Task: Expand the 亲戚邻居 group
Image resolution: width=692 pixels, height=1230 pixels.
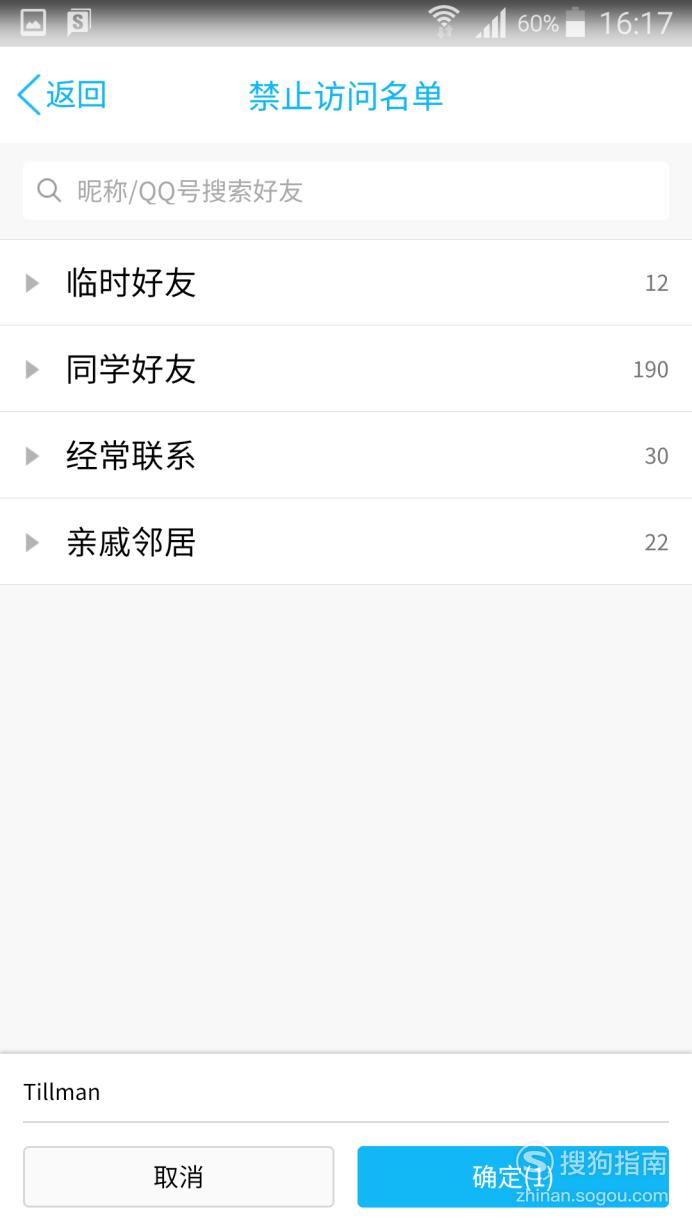Action: point(346,542)
